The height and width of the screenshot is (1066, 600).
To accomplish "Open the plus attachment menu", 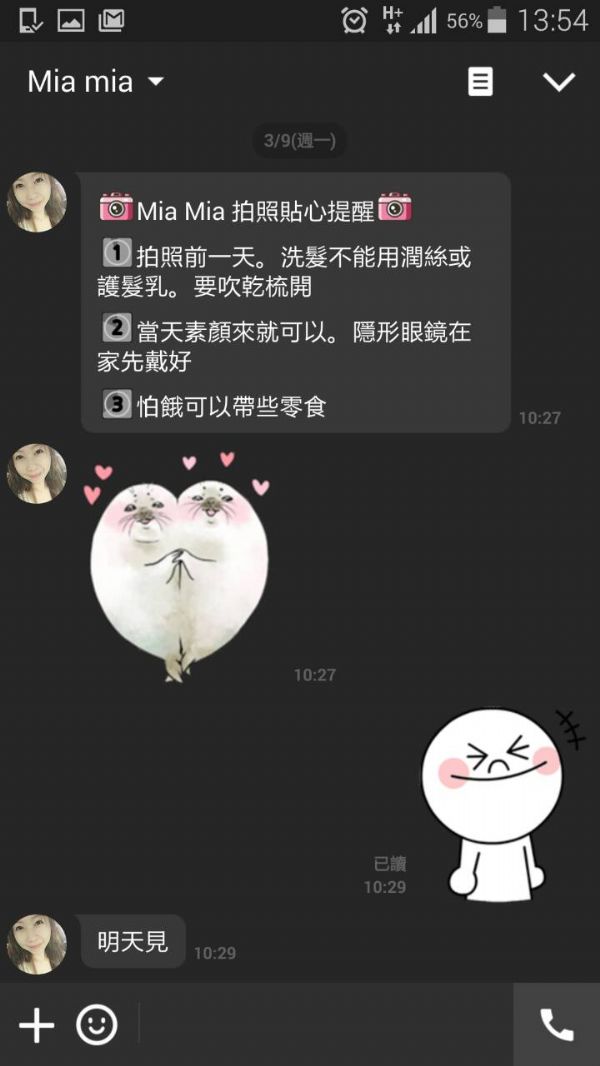I will (x=37, y=1025).
